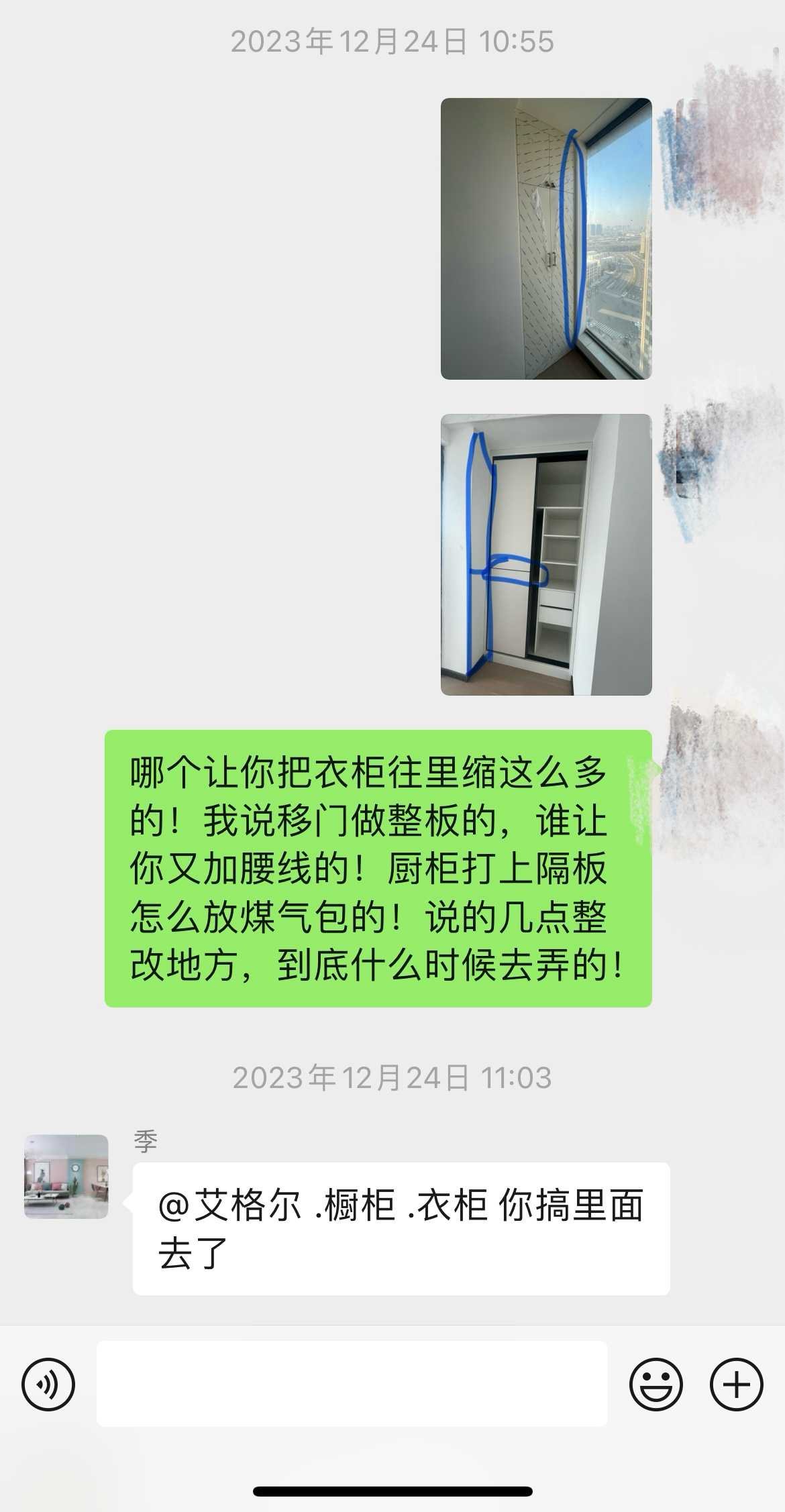Viewport: 785px width, 1512px height.
Task: Focus the message text field
Action: click(x=352, y=1384)
